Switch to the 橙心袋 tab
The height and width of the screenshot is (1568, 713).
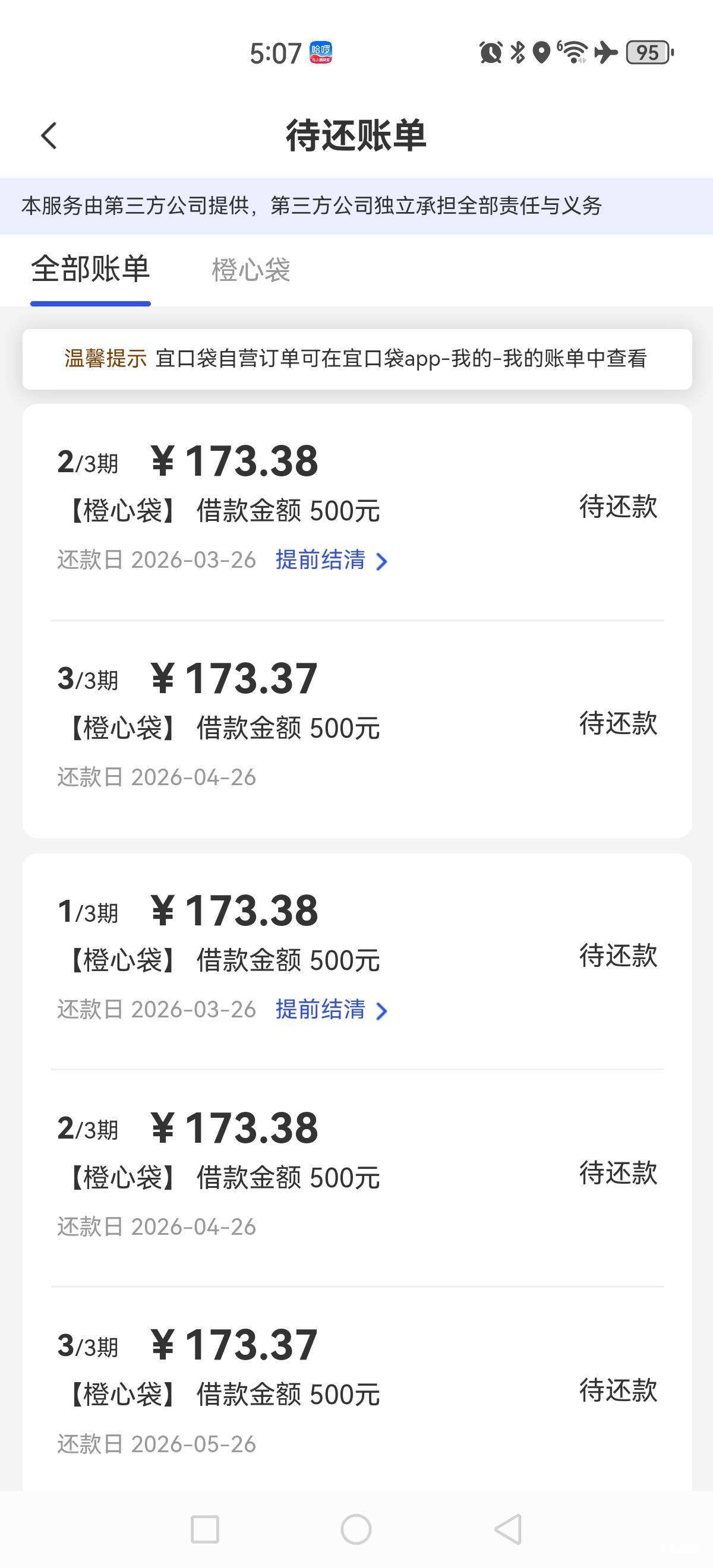coord(250,270)
